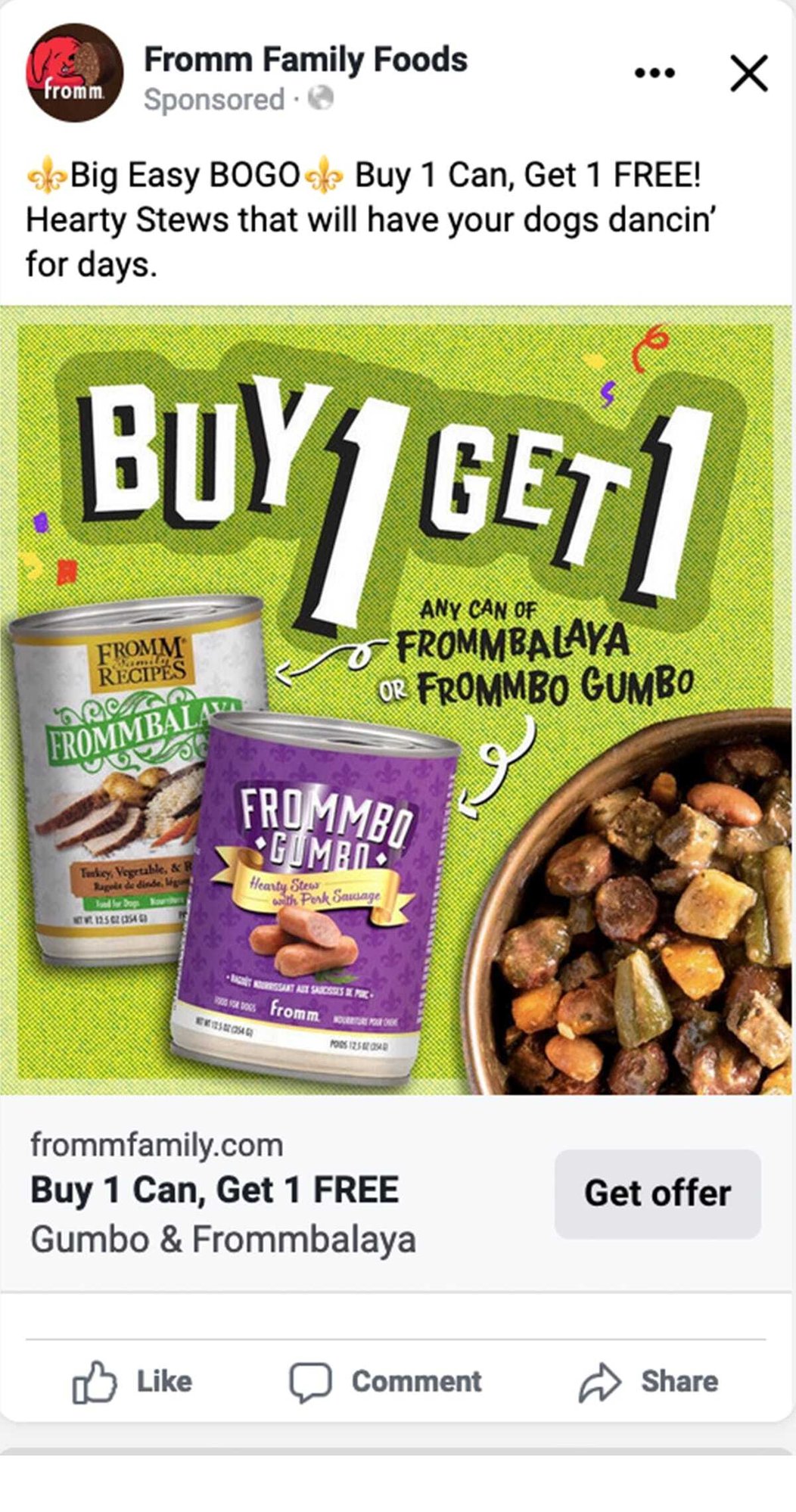Open the three-dot menu on the ad
Image resolution: width=796 pixels, height=1512 pixels.
655,73
